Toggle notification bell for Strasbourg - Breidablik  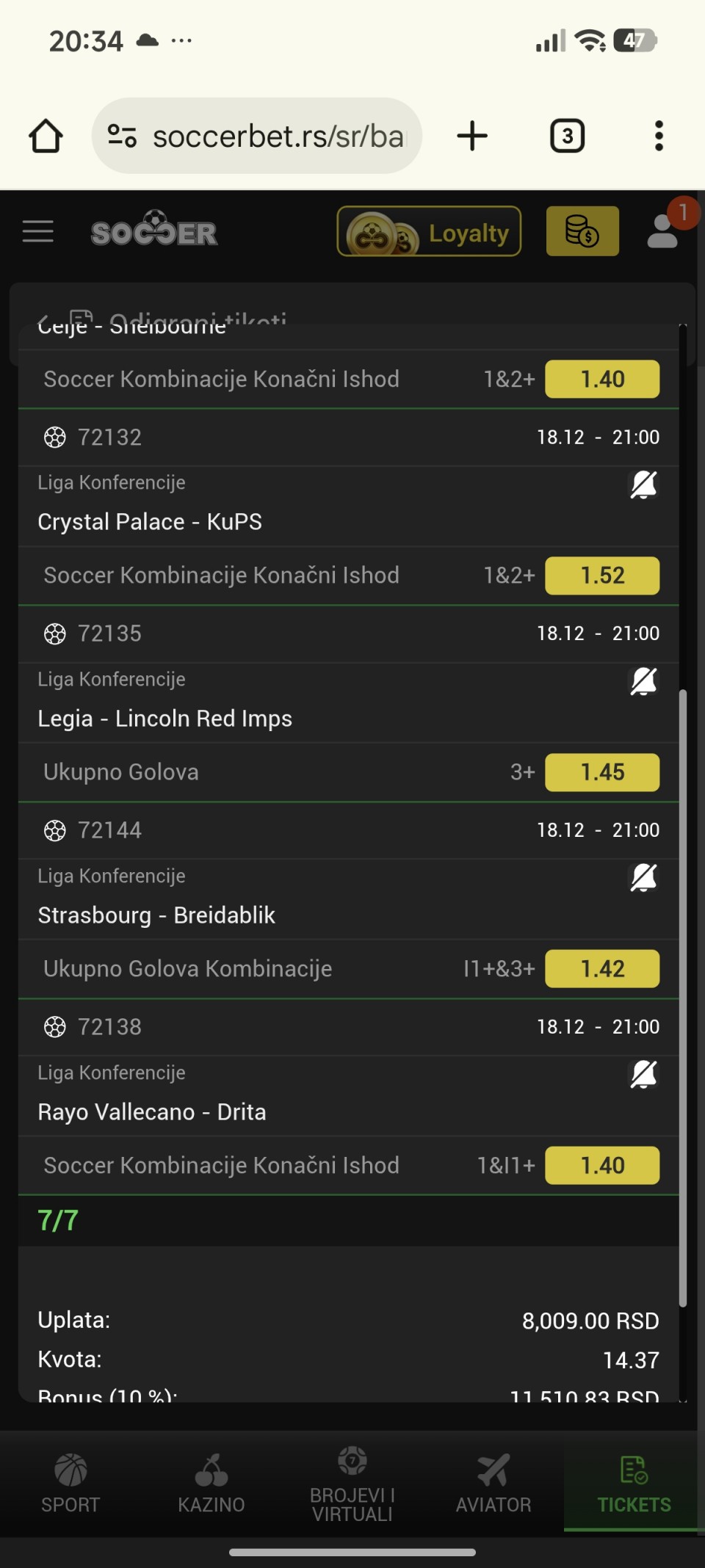[643, 878]
